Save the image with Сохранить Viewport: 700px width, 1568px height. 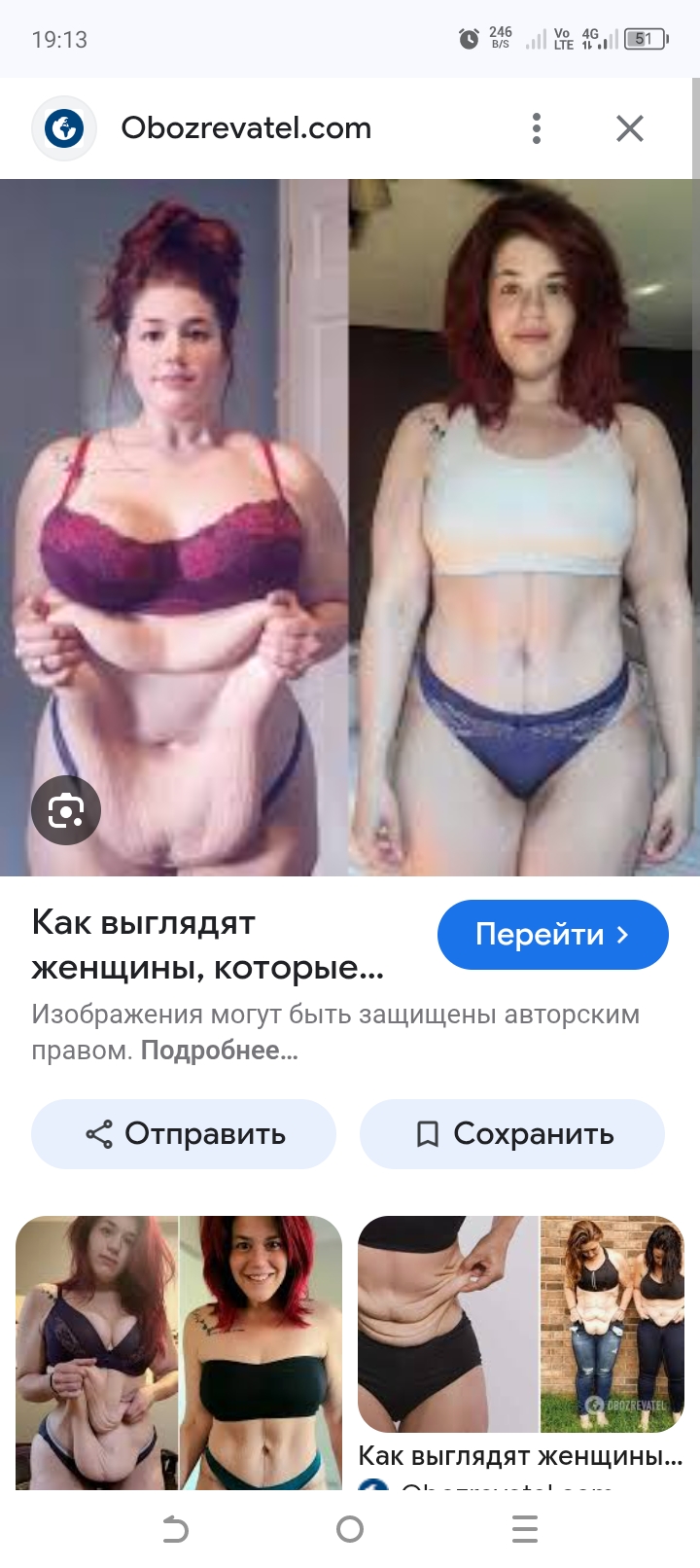tap(512, 1134)
